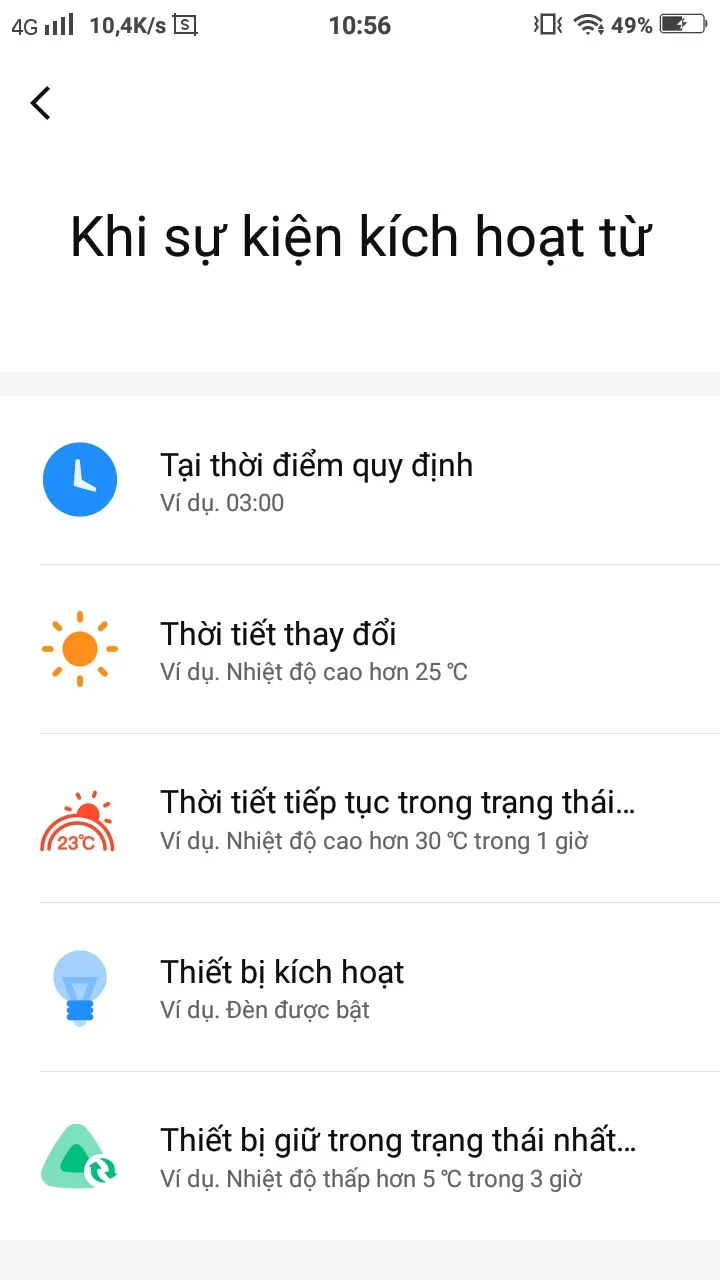Click the green recycling triangle device state icon
The width and height of the screenshot is (720, 1280).
tap(80, 1156)
